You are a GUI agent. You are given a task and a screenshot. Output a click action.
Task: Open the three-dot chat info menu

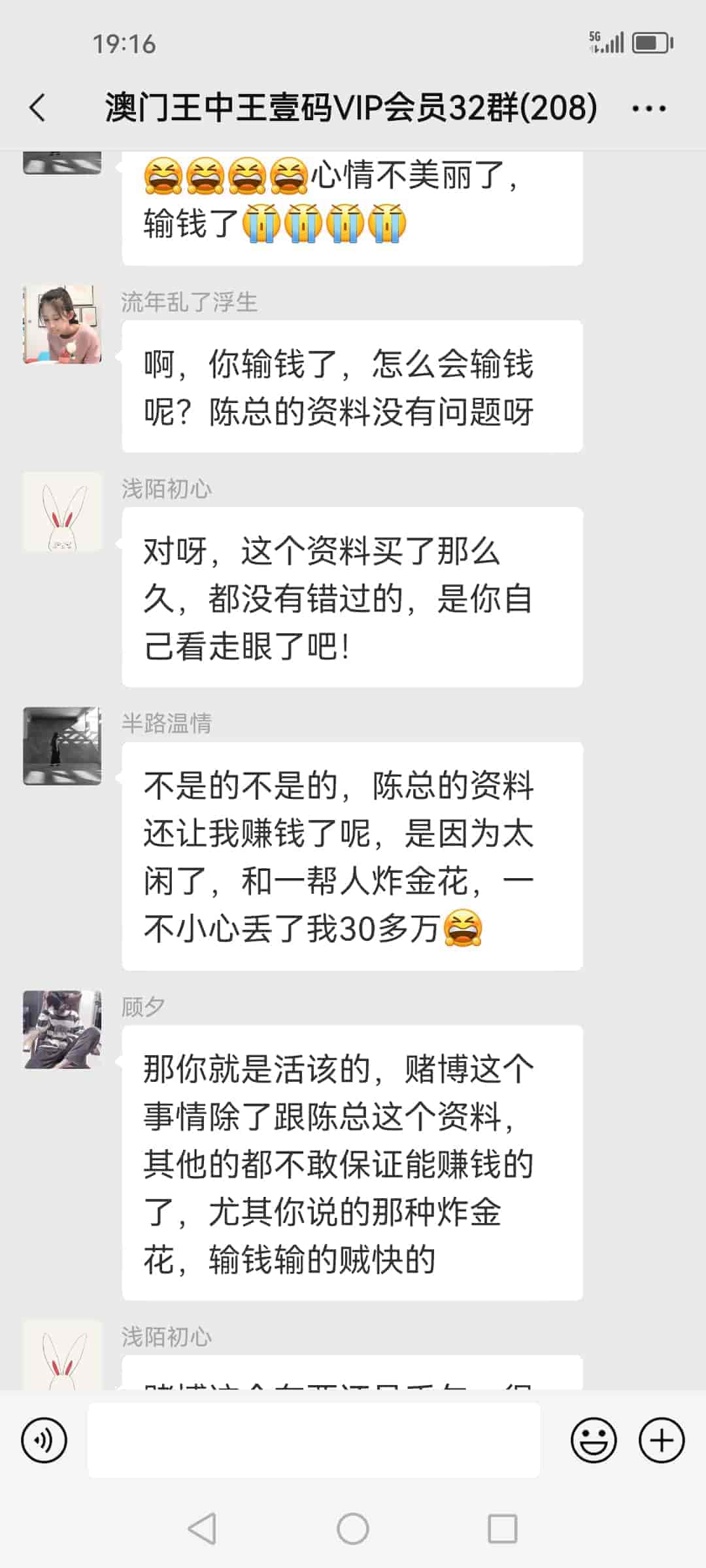pyautogui.click(x=648, y=108)
